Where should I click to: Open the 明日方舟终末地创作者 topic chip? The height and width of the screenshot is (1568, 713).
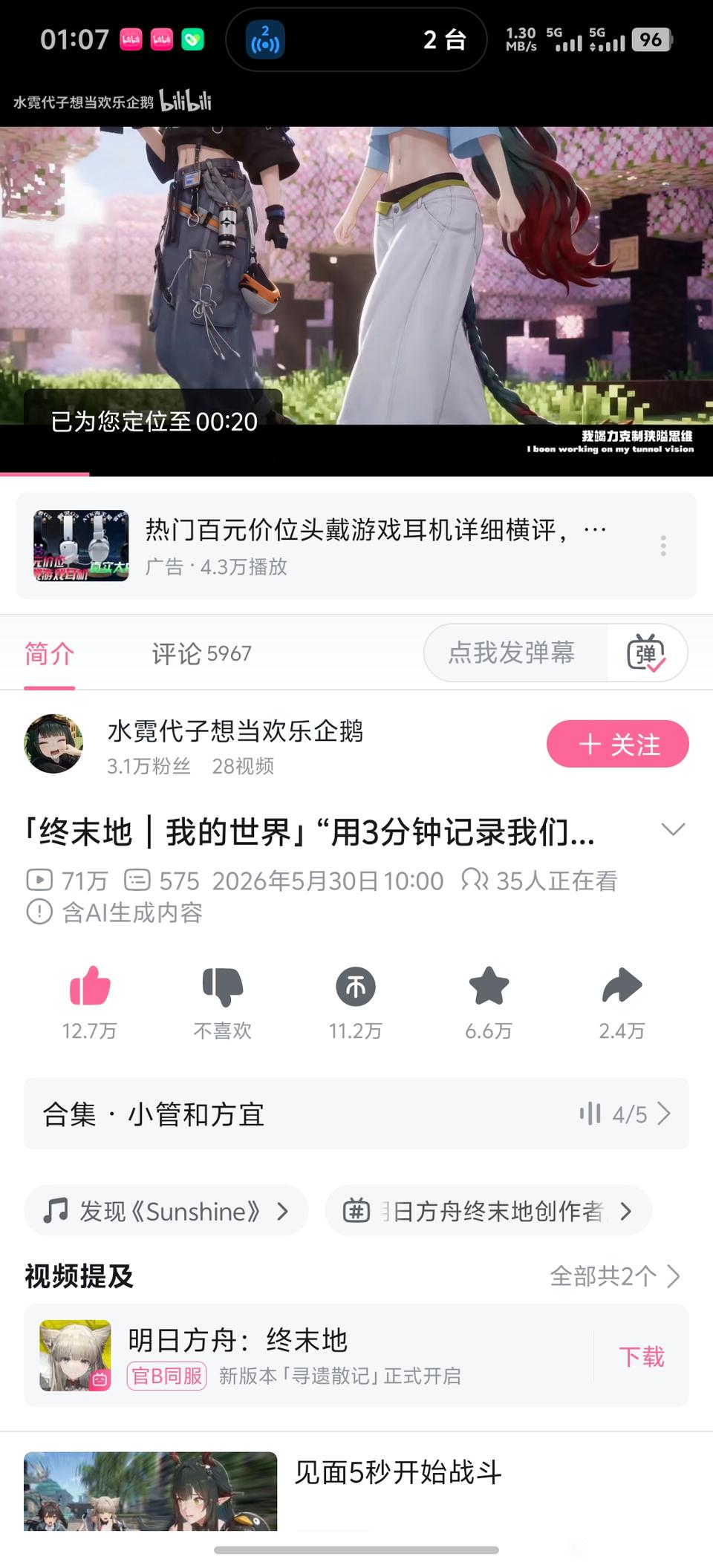(489, 1212)
